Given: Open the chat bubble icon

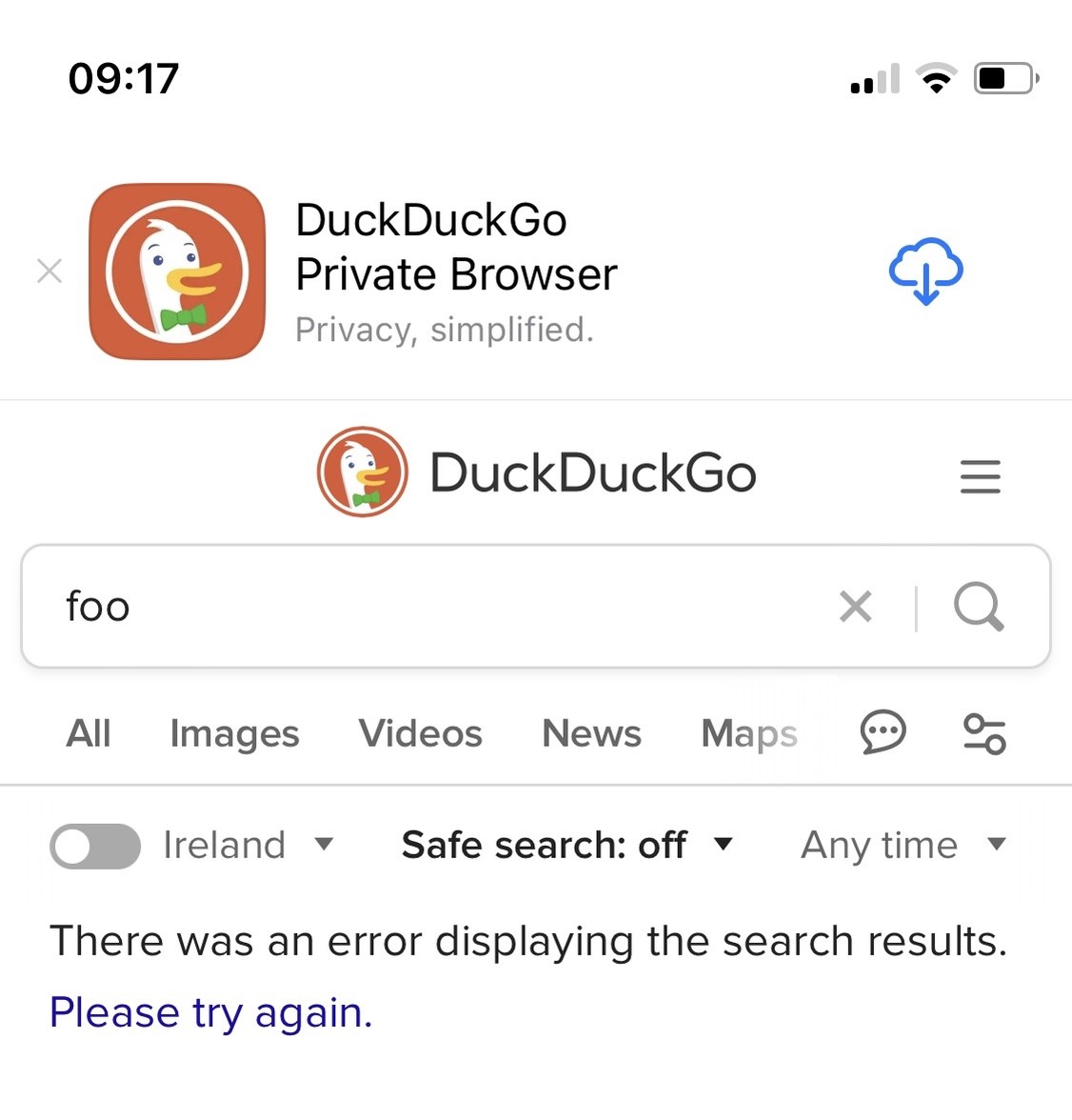Looking at the screenshot, I should tap(883, 733).
